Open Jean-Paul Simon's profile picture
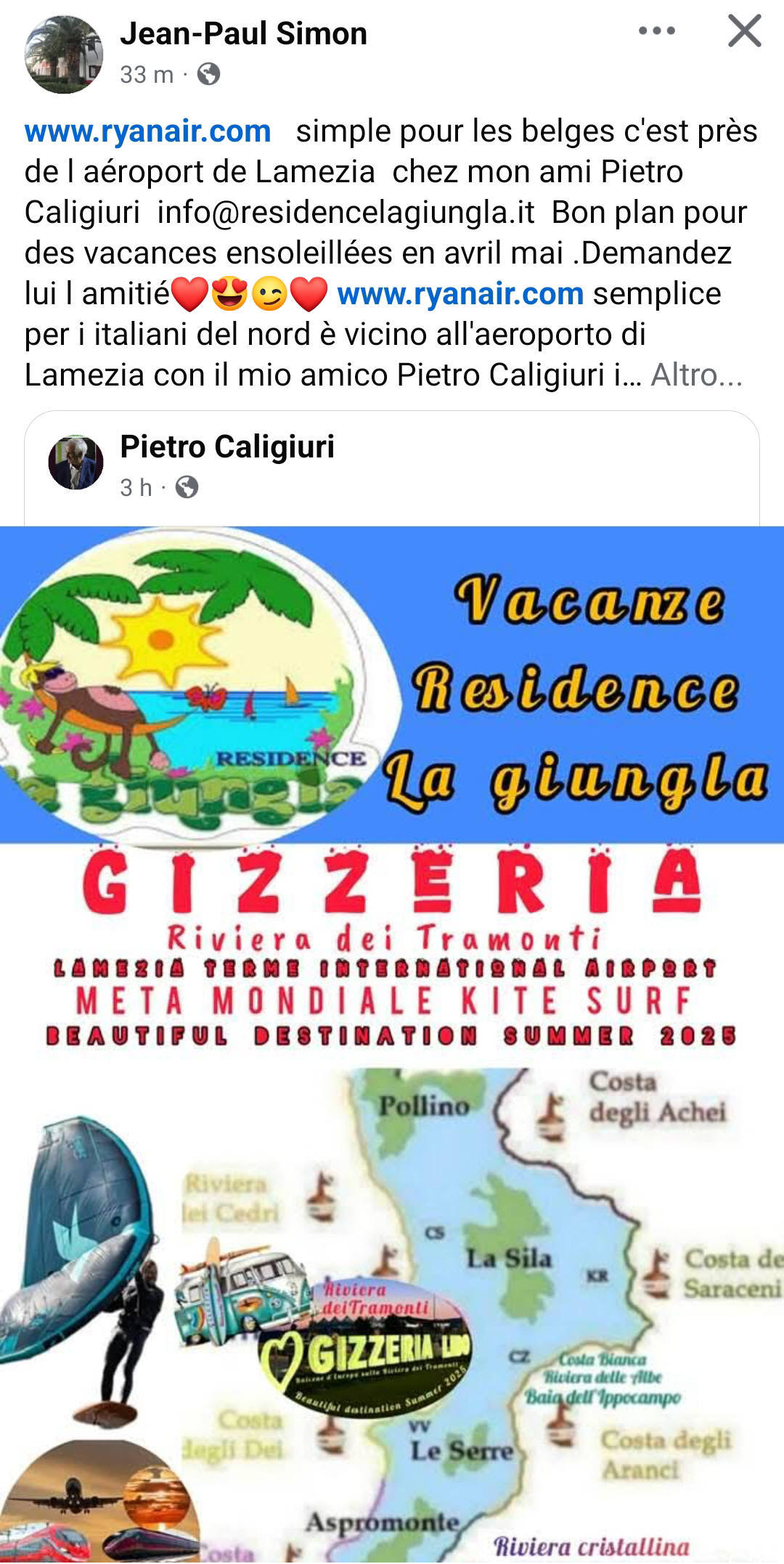This screenshot has height=1564, width=784. click(x=63, y=54)
